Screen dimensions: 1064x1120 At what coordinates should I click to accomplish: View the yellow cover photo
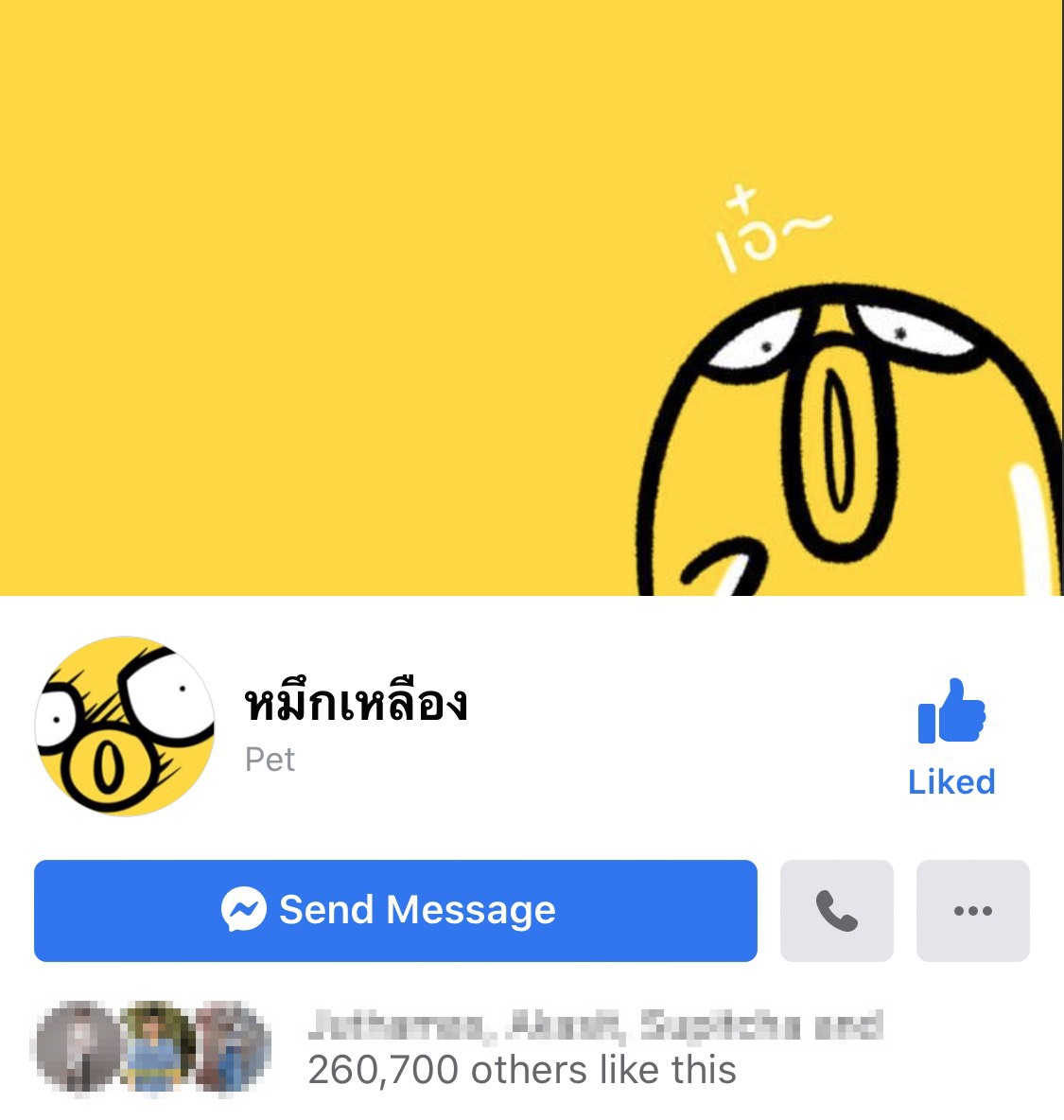(532, 297)
